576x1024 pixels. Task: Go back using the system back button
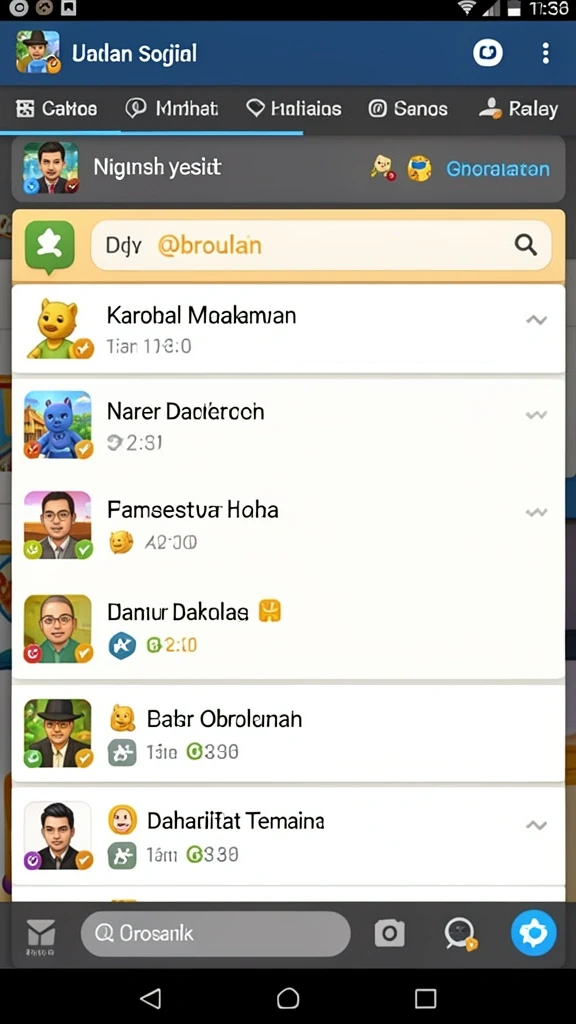(151, 998)
